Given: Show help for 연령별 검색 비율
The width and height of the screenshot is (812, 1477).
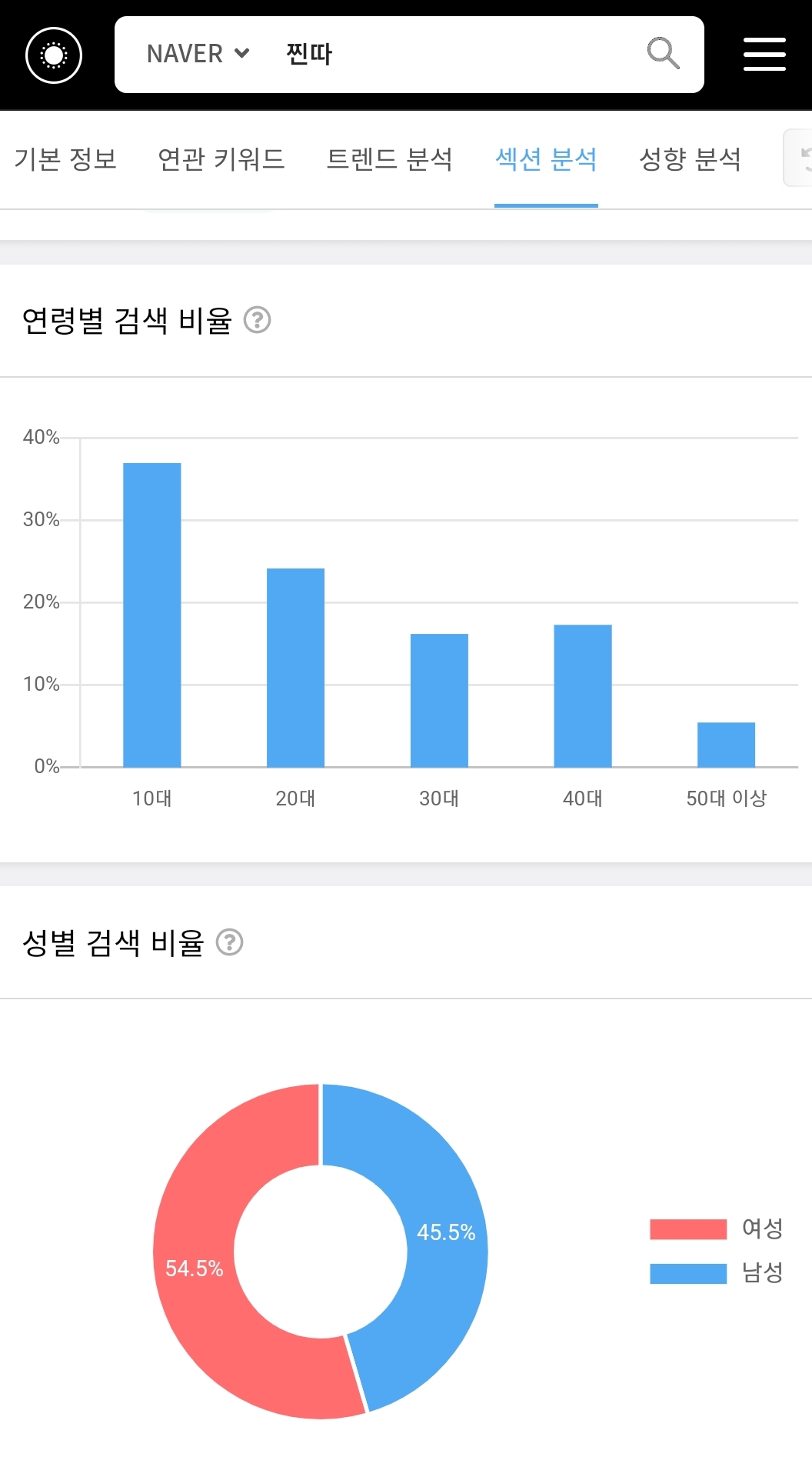Looking at the screenshot, I should [x=258, y=320].
